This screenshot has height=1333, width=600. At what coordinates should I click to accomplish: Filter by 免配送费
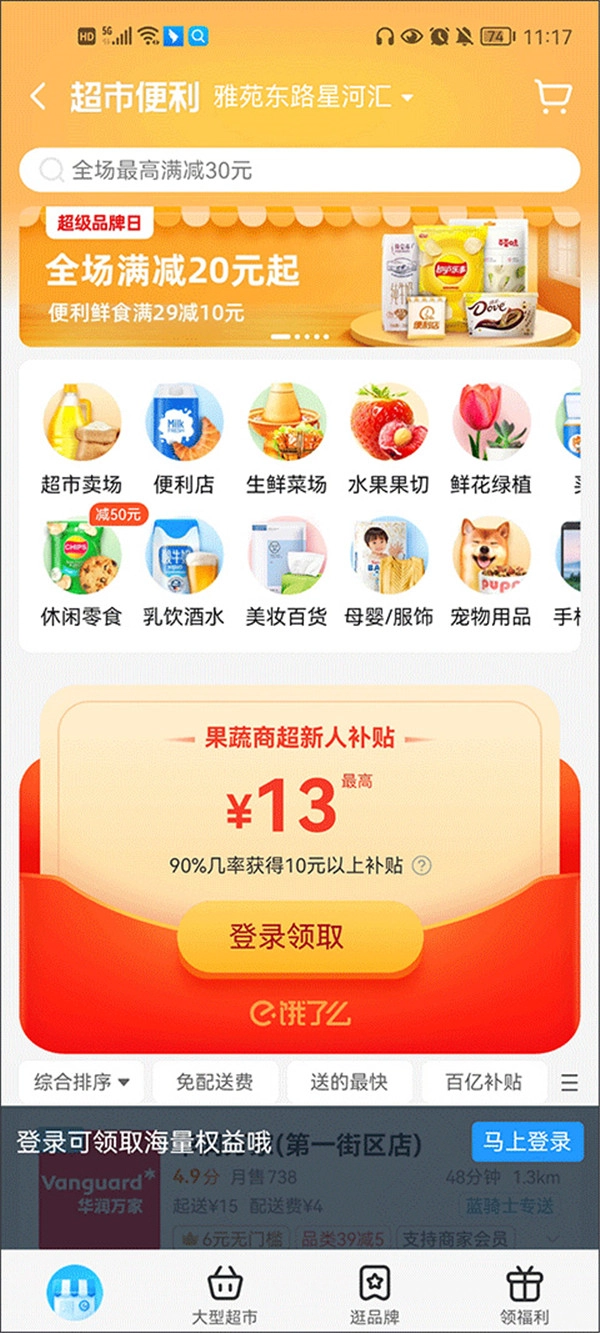pyautogui.click(x=215, y=1082)
